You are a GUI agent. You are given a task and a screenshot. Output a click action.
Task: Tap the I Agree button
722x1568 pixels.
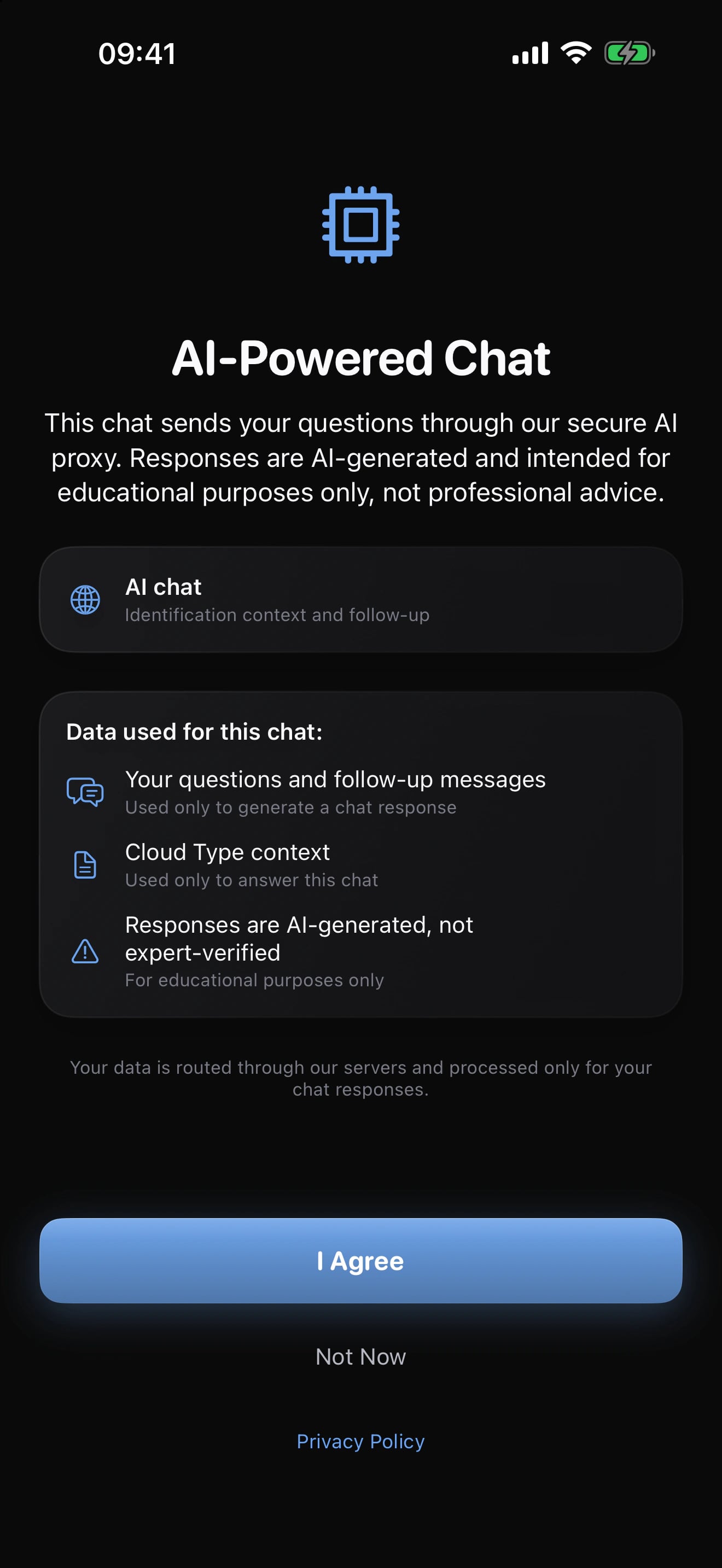click(360, 1261)
